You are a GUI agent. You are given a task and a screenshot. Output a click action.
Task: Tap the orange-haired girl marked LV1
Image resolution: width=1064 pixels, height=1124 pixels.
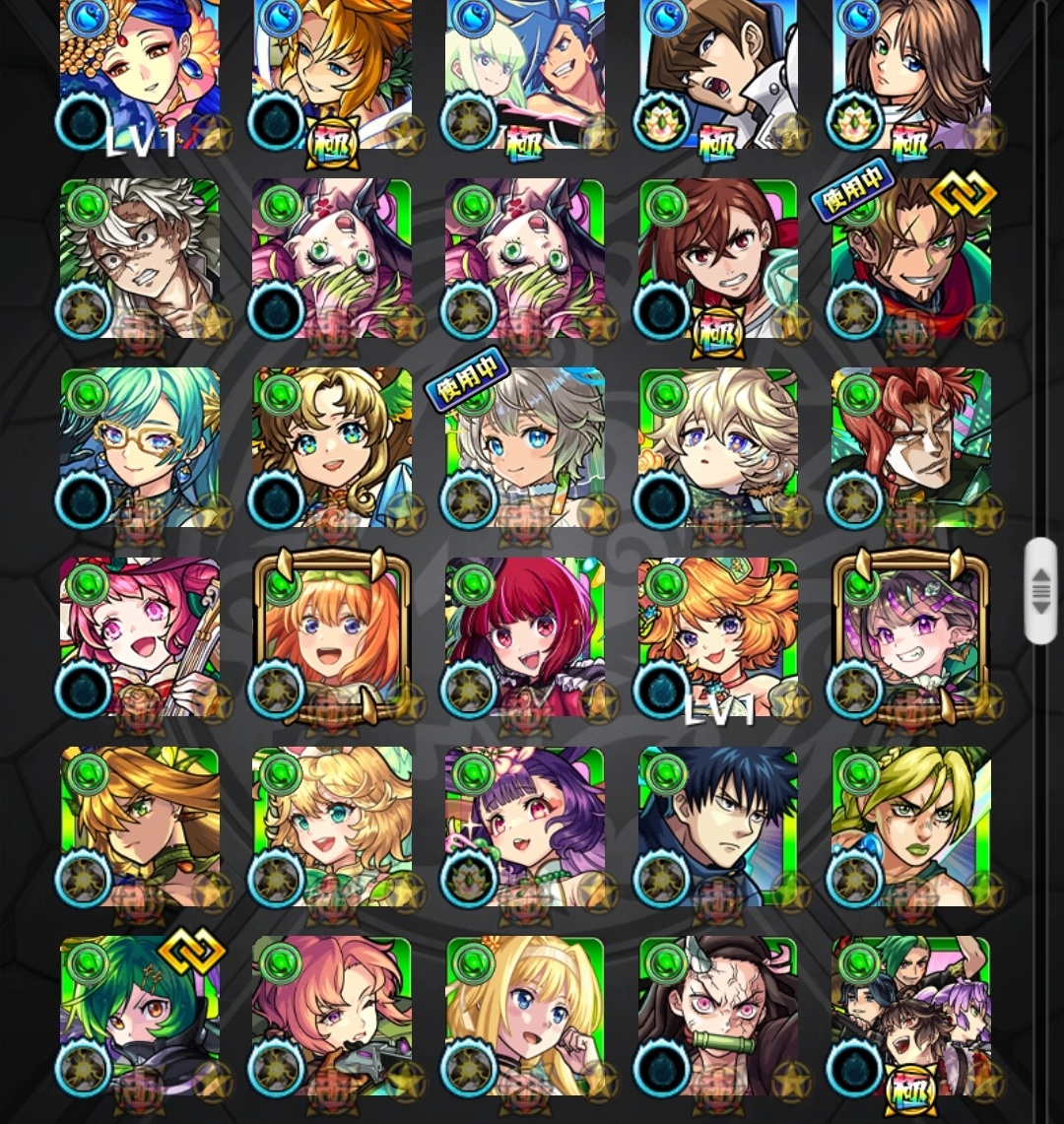[717, 636]
